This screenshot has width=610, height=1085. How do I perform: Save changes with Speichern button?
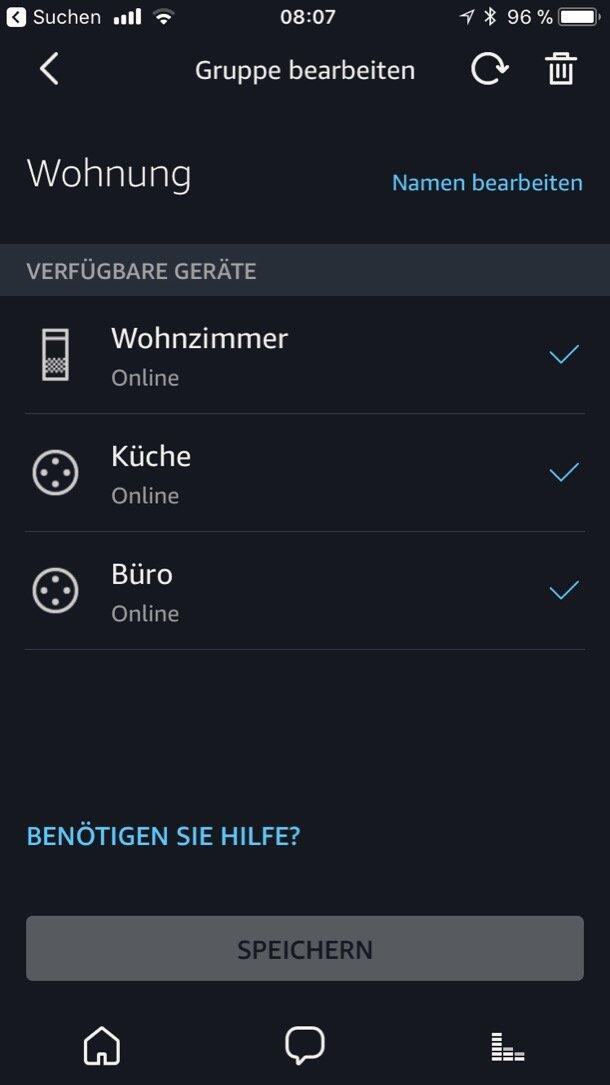[x=305, y=949]
